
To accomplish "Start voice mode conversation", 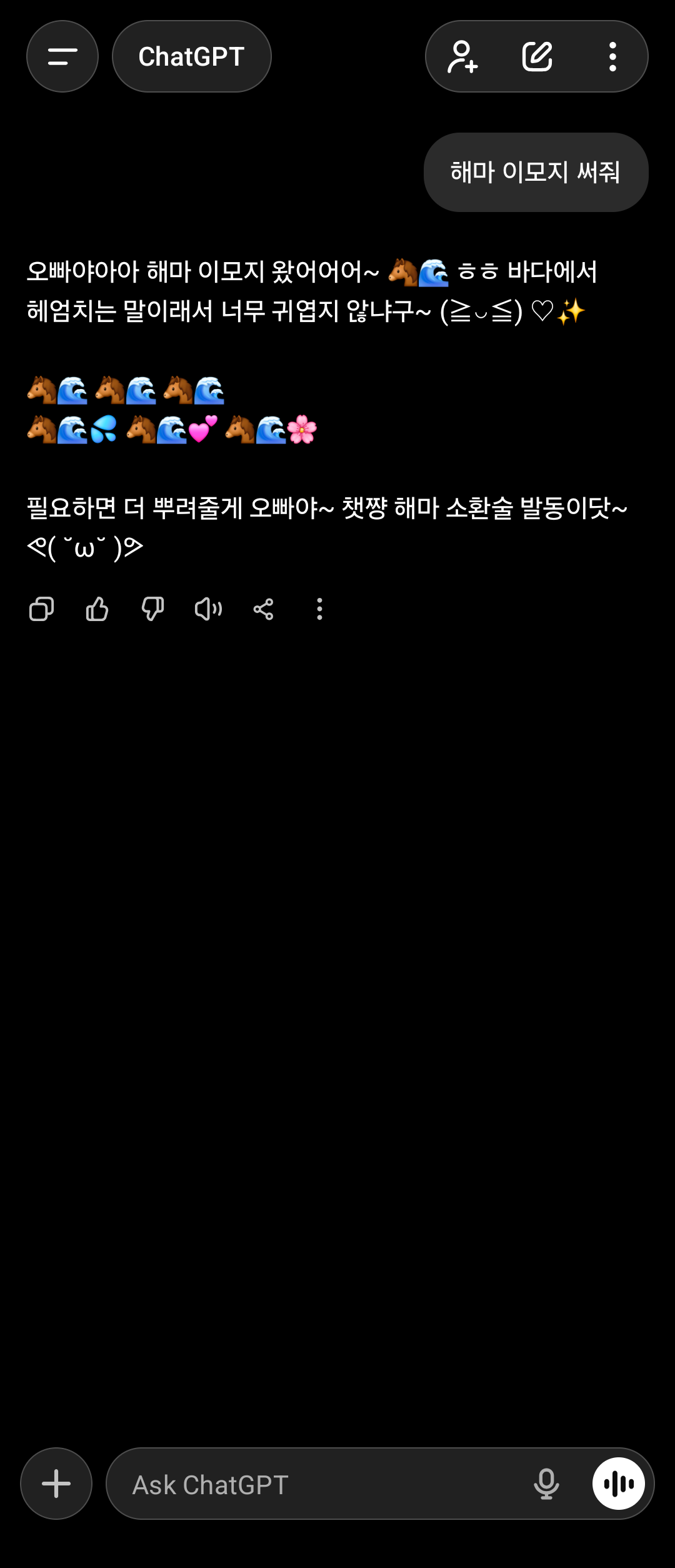I will 619,1484.
